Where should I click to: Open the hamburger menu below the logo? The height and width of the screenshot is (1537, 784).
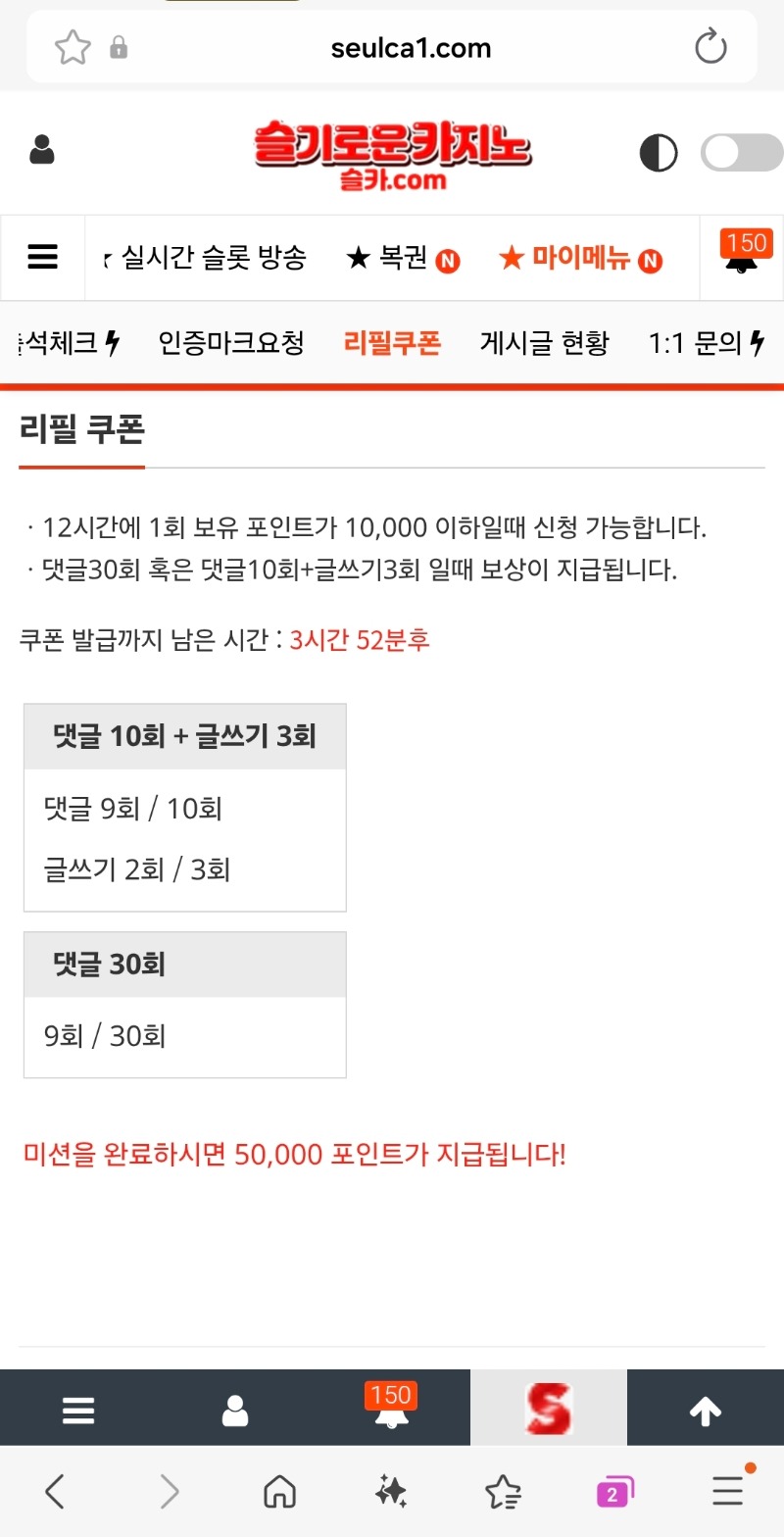coord(43,258)
